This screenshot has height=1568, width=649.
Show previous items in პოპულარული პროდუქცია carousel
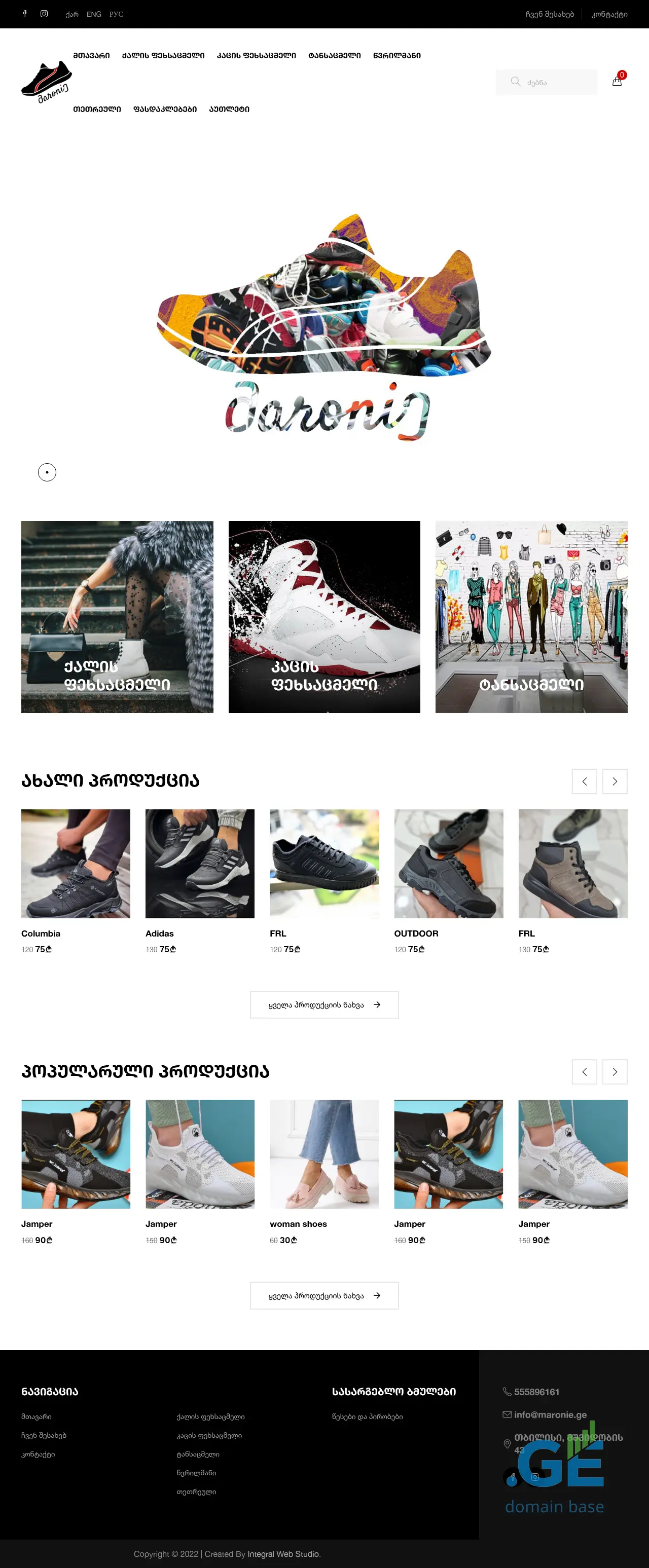(x=584, y=1071)
